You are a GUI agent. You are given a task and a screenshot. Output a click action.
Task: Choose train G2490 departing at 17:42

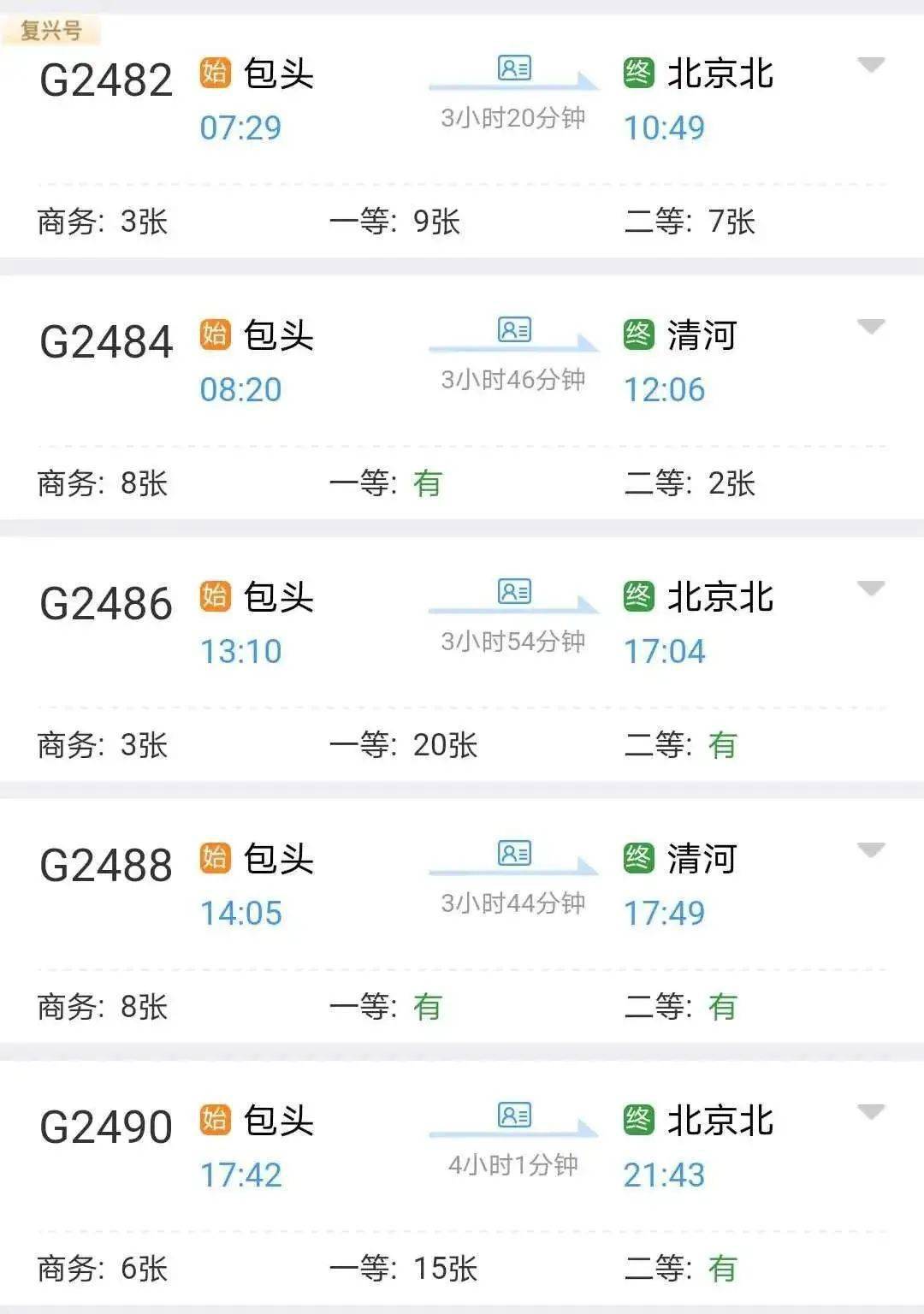point(106,1128)
